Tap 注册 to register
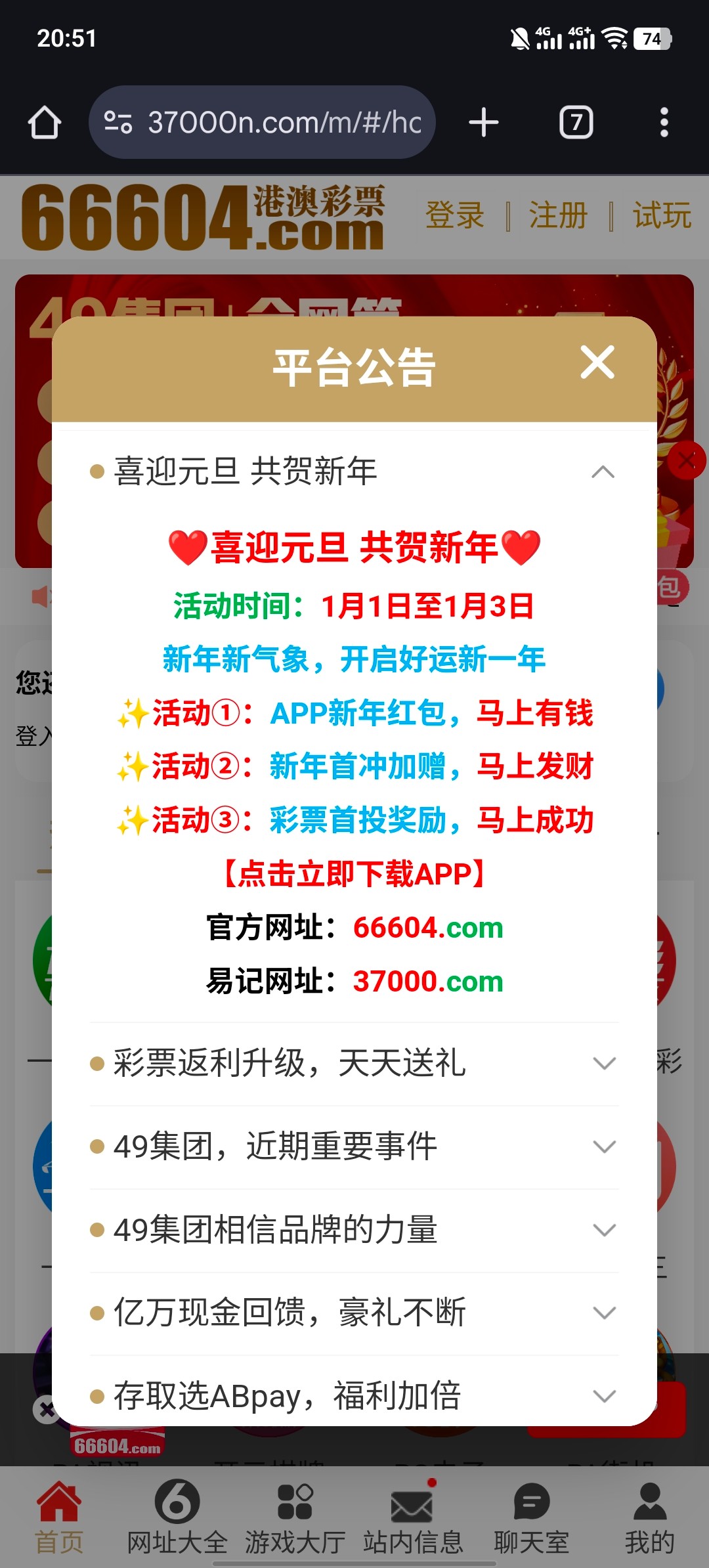 [x=558, y=216]
